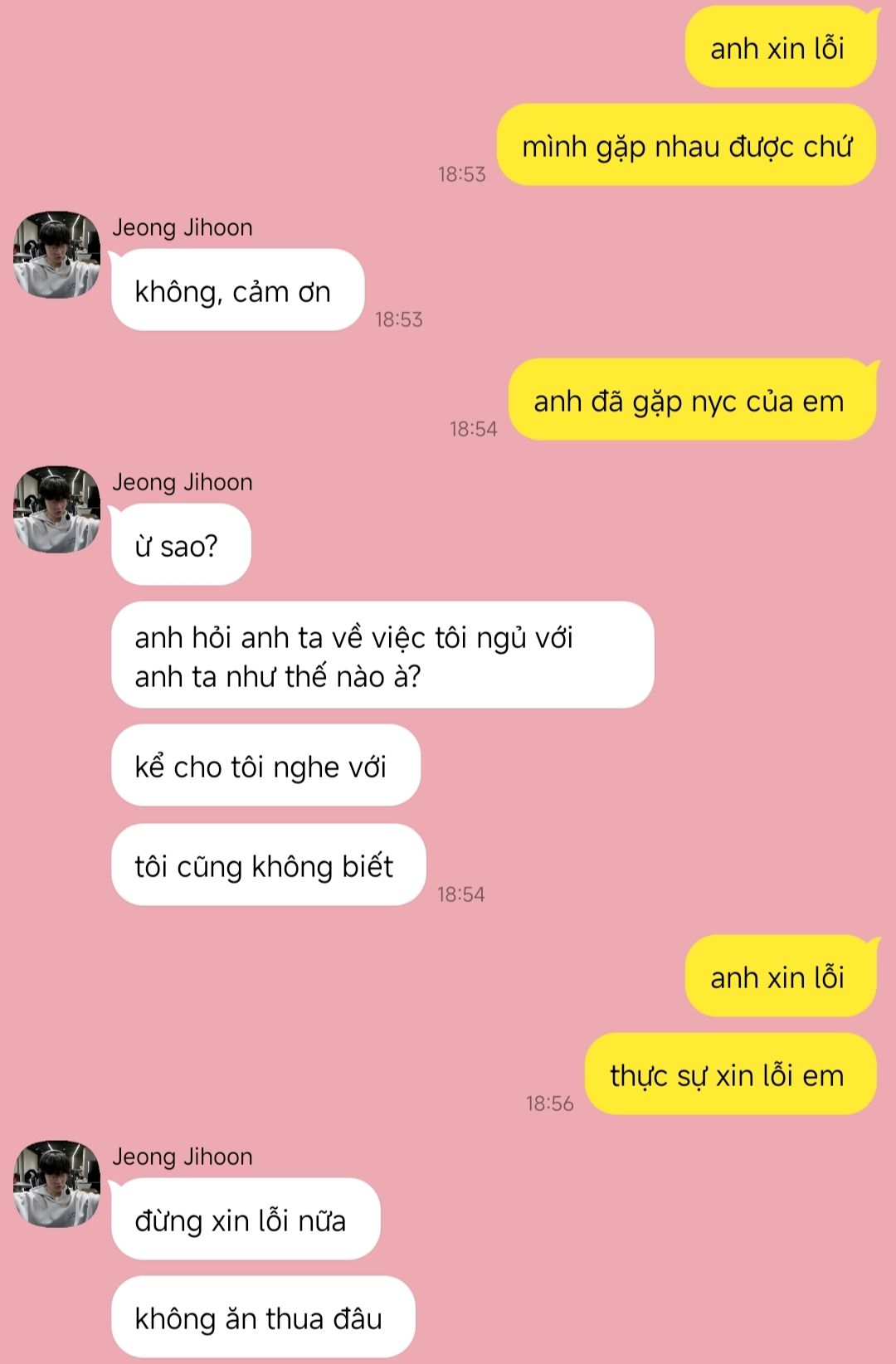Open Jeong Jihoon's avatar beside "không, cảm ơn"
The height and width of the screenshot is (1364, 896).
click(56, 255)
